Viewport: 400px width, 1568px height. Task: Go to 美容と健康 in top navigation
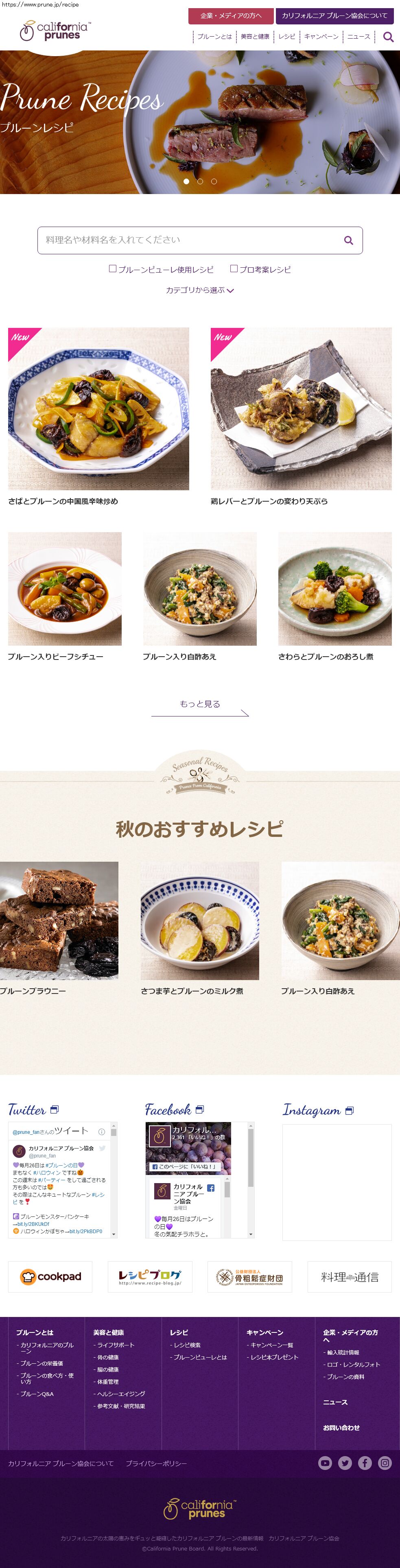pyautogui.click(x=254, y=37)
